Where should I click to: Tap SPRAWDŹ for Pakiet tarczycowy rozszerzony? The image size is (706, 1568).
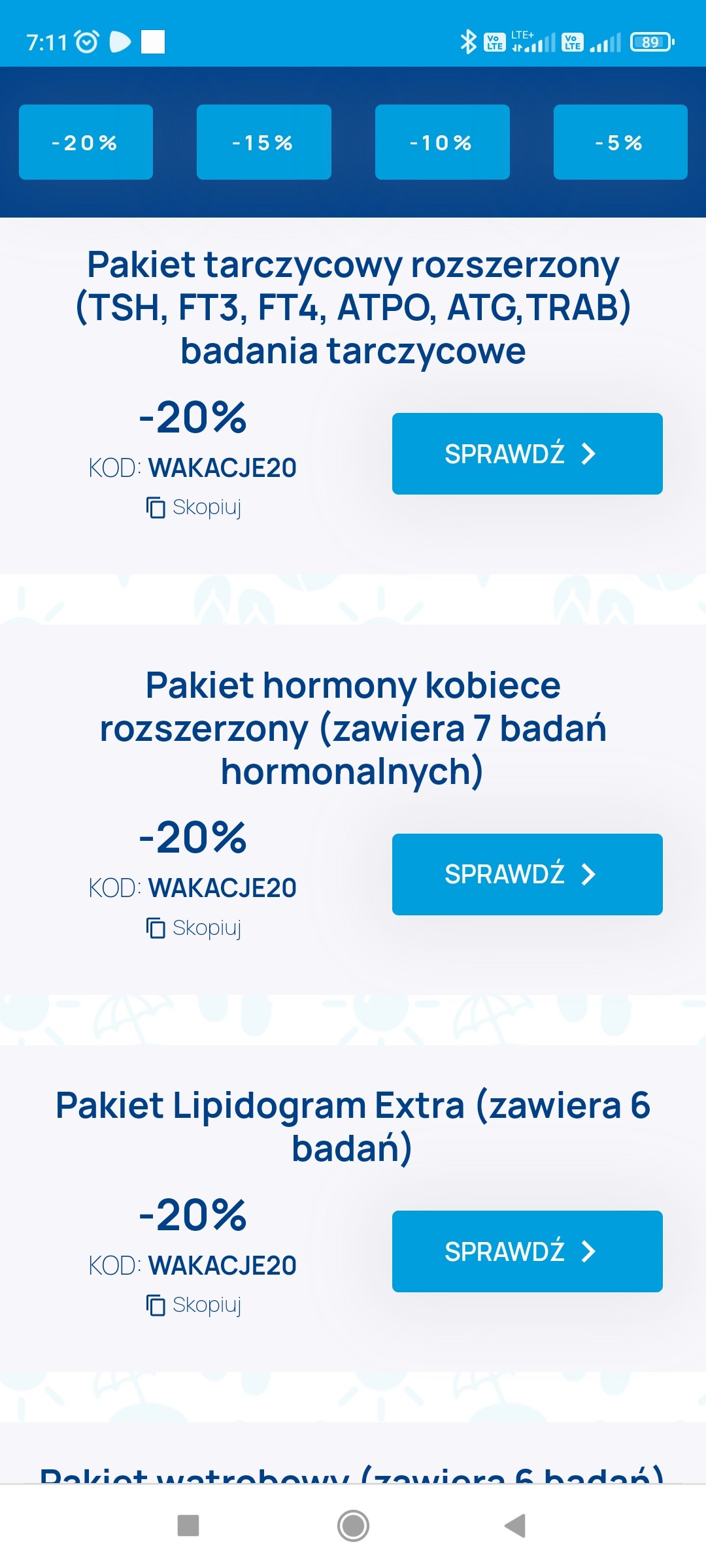528,453
